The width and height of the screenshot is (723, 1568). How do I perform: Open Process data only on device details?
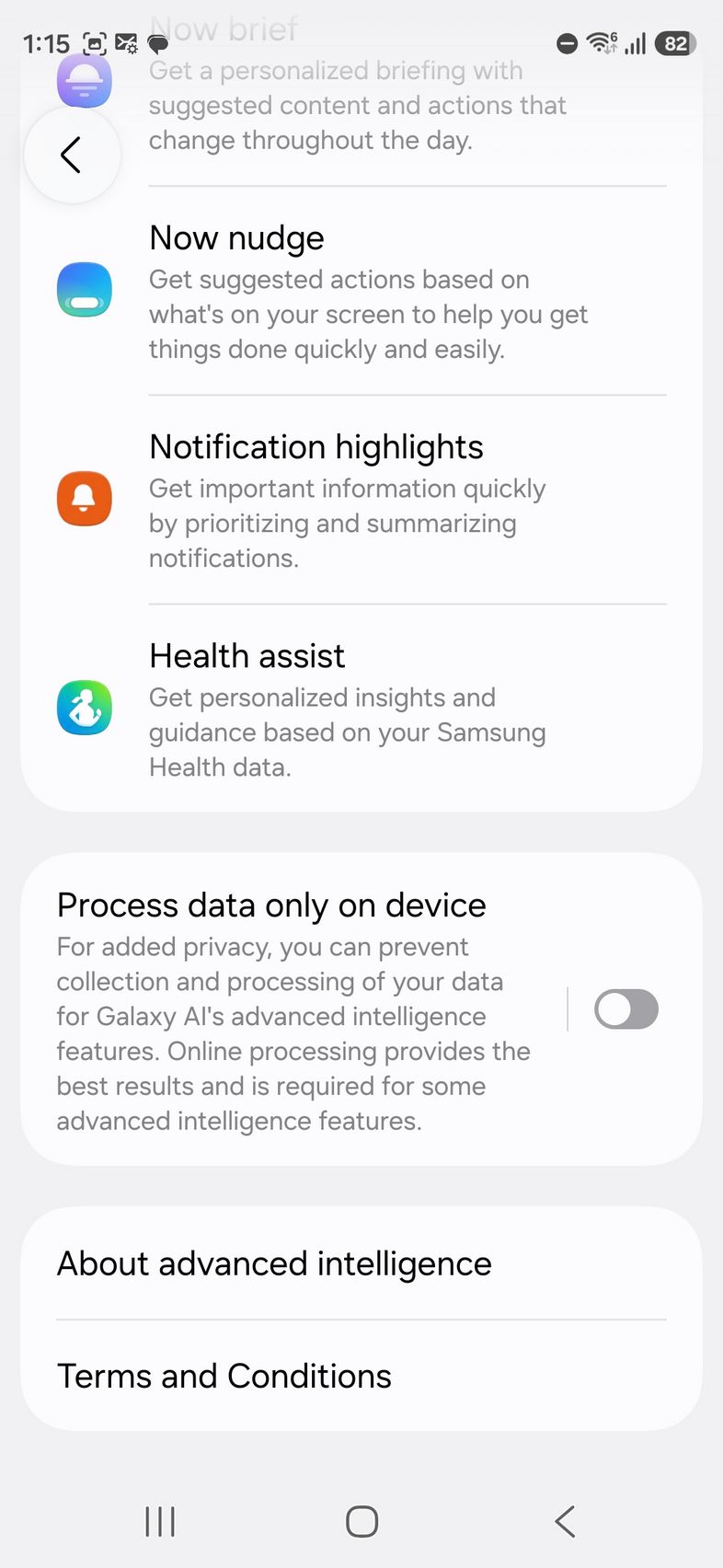pyautogui.click(x=294, y=1010)
